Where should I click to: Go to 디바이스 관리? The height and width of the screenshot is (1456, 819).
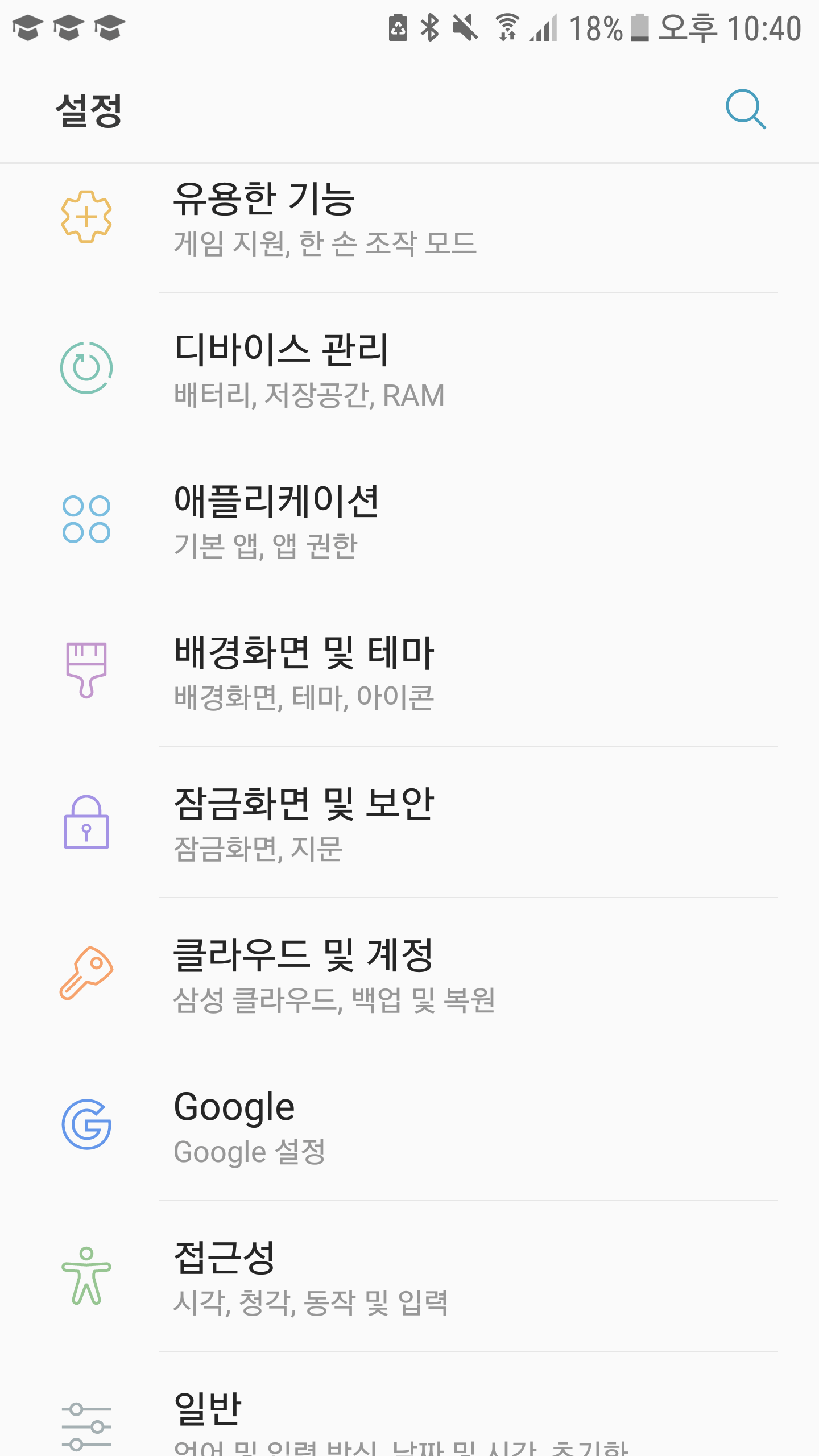[x=409, y=370]
